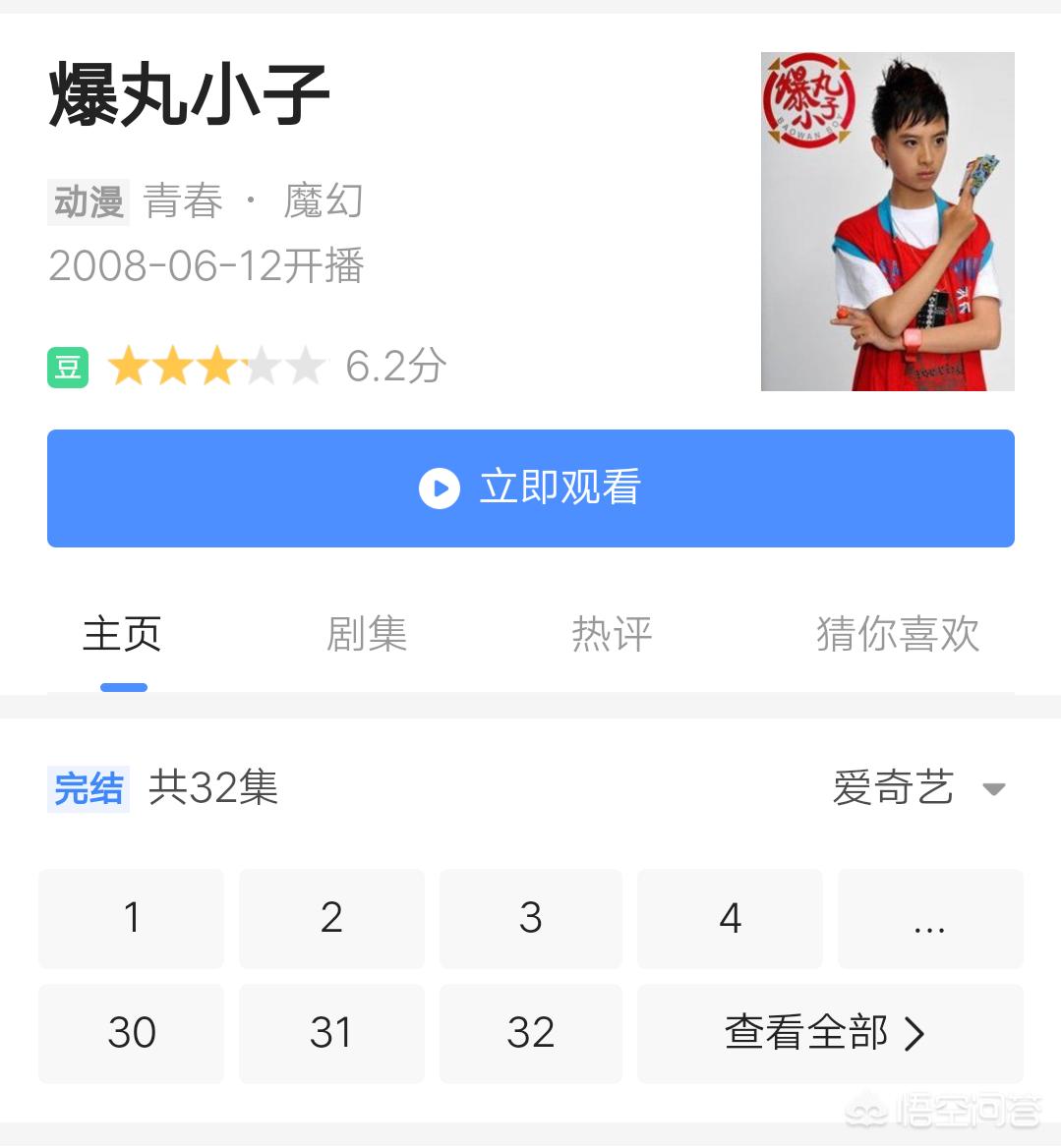Viewport: 1061px width, 1148px height.
Task: Choose episode 2
Action: point(331,919)
